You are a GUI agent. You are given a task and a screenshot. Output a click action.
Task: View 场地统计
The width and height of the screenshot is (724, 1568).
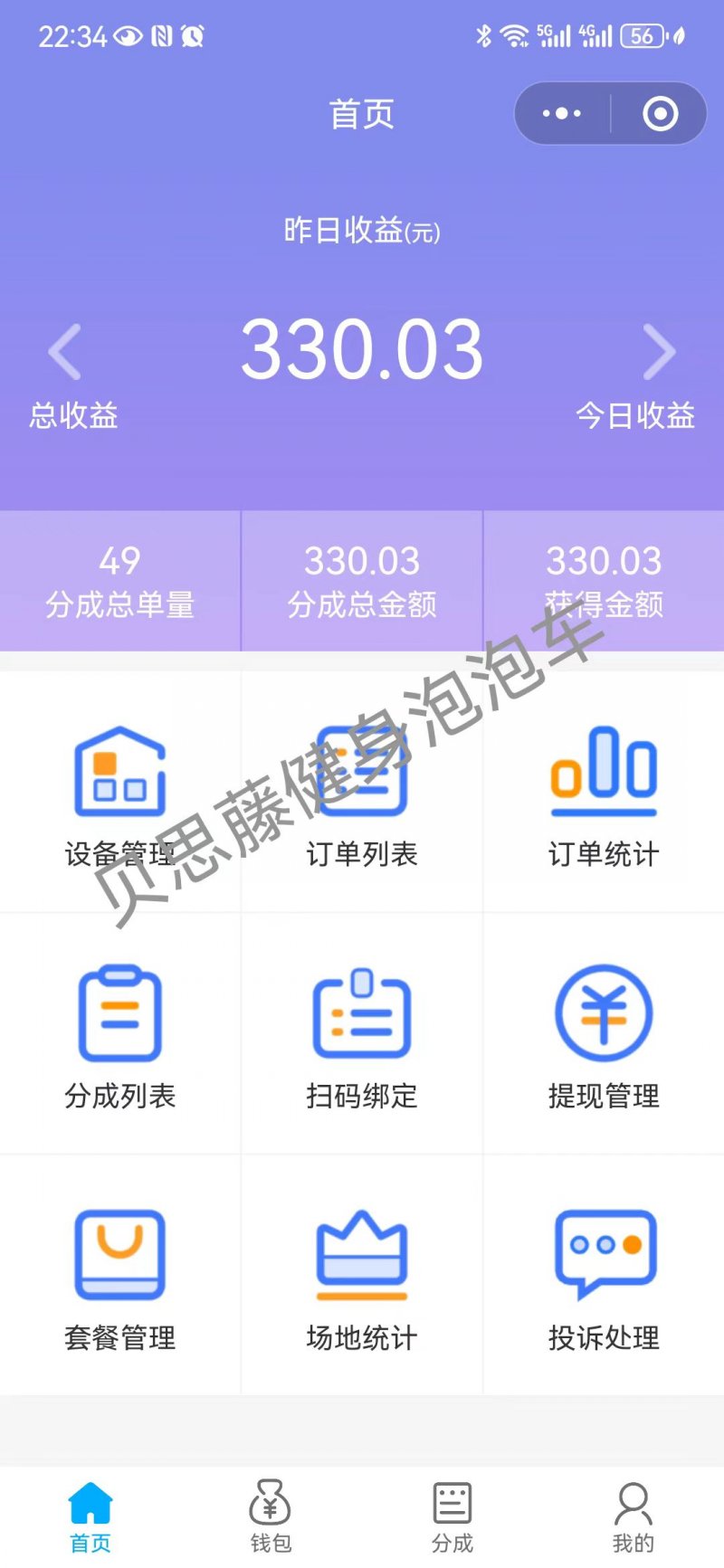coord(362,1277)
